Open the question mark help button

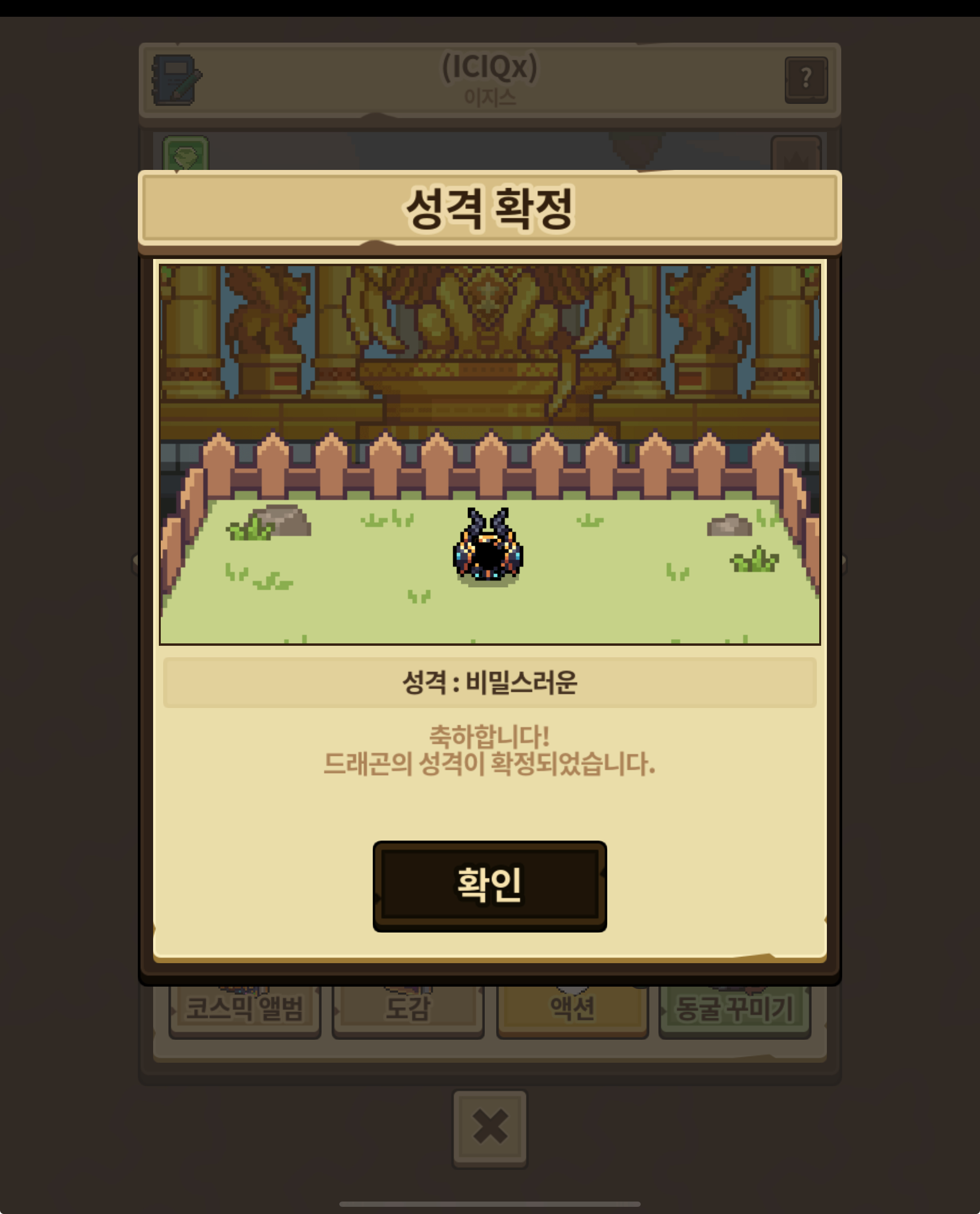pos(806,79)
